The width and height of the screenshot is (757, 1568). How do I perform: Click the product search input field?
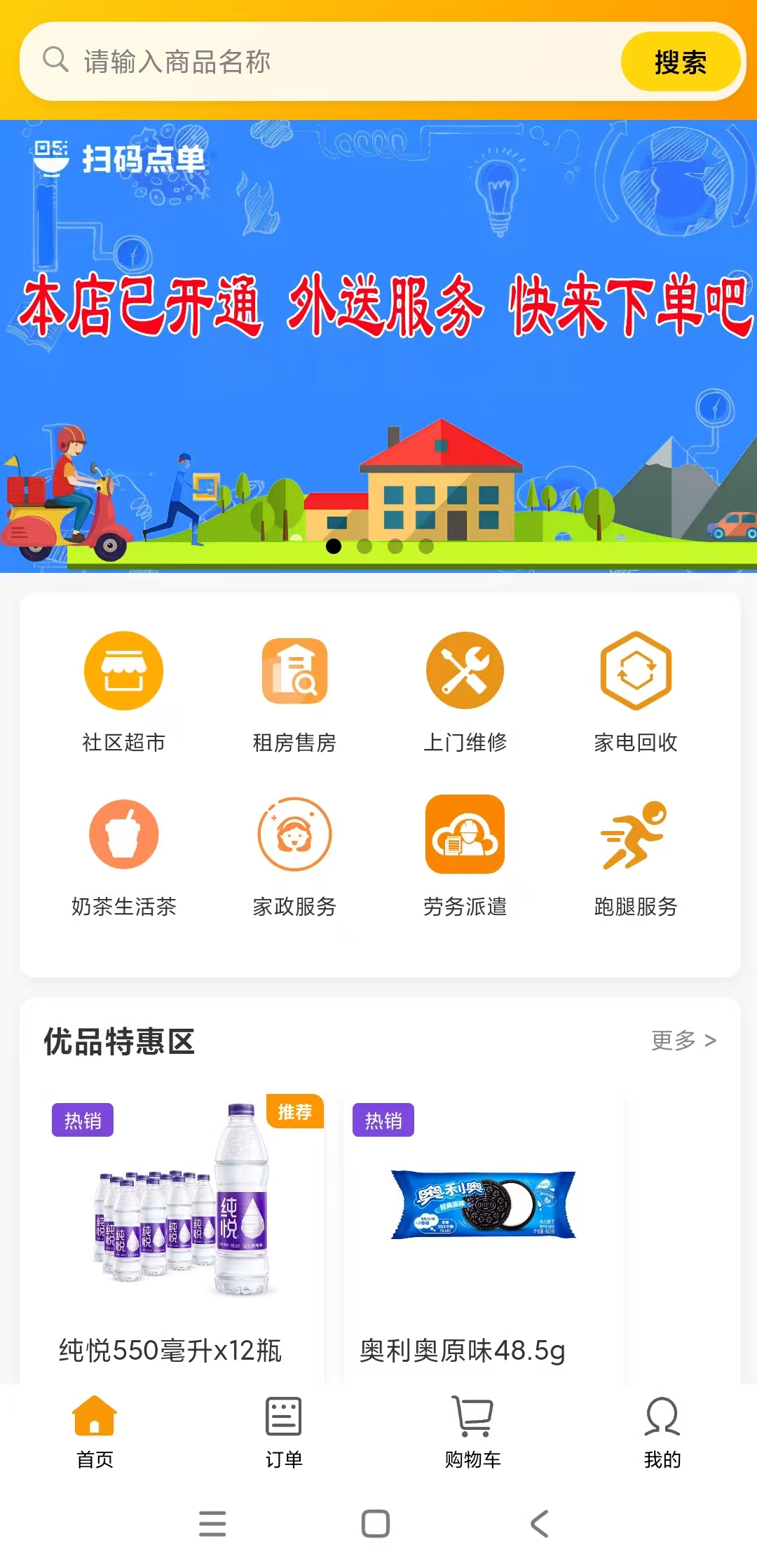pos(315,62)
